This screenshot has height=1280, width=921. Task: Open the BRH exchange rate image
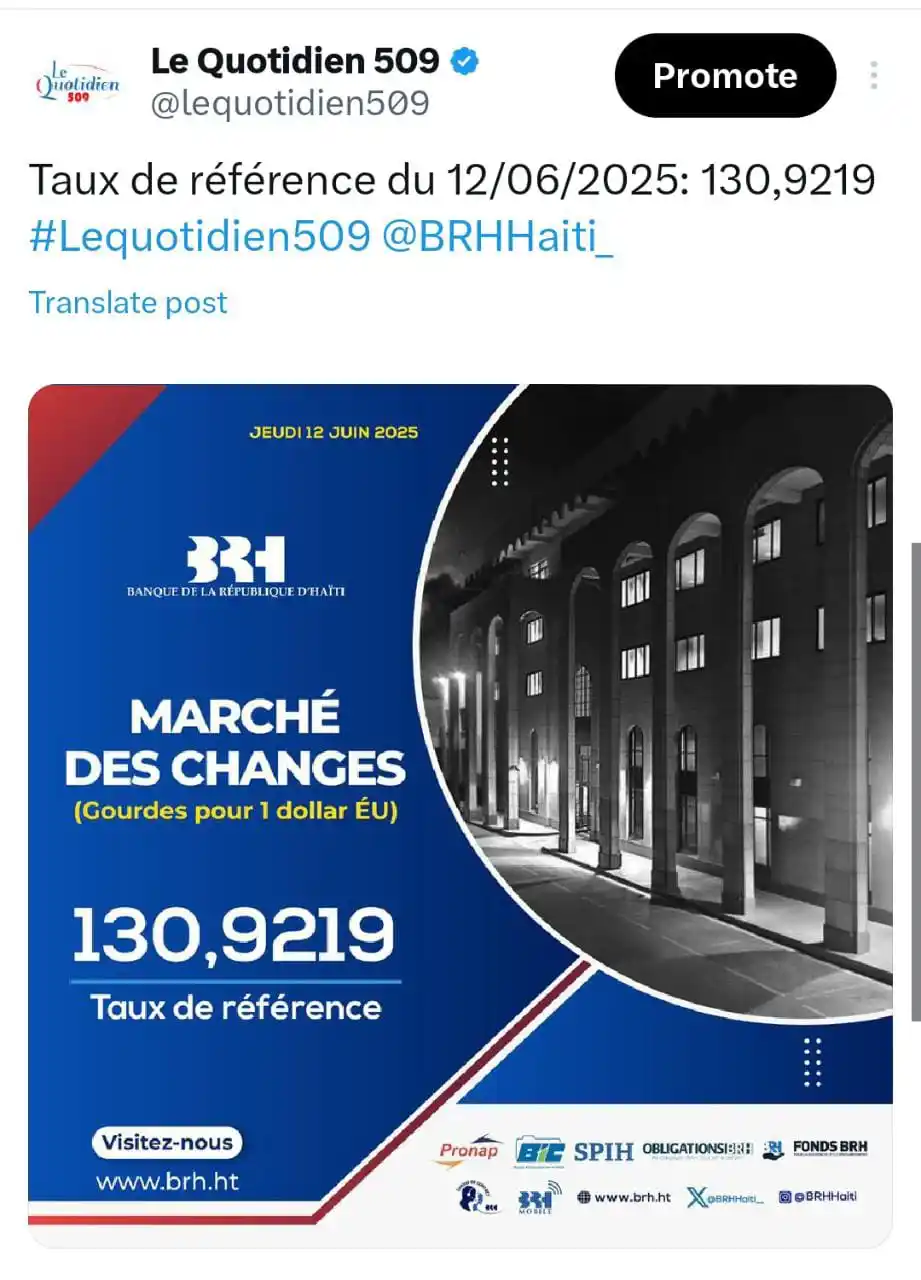[460, 815]
